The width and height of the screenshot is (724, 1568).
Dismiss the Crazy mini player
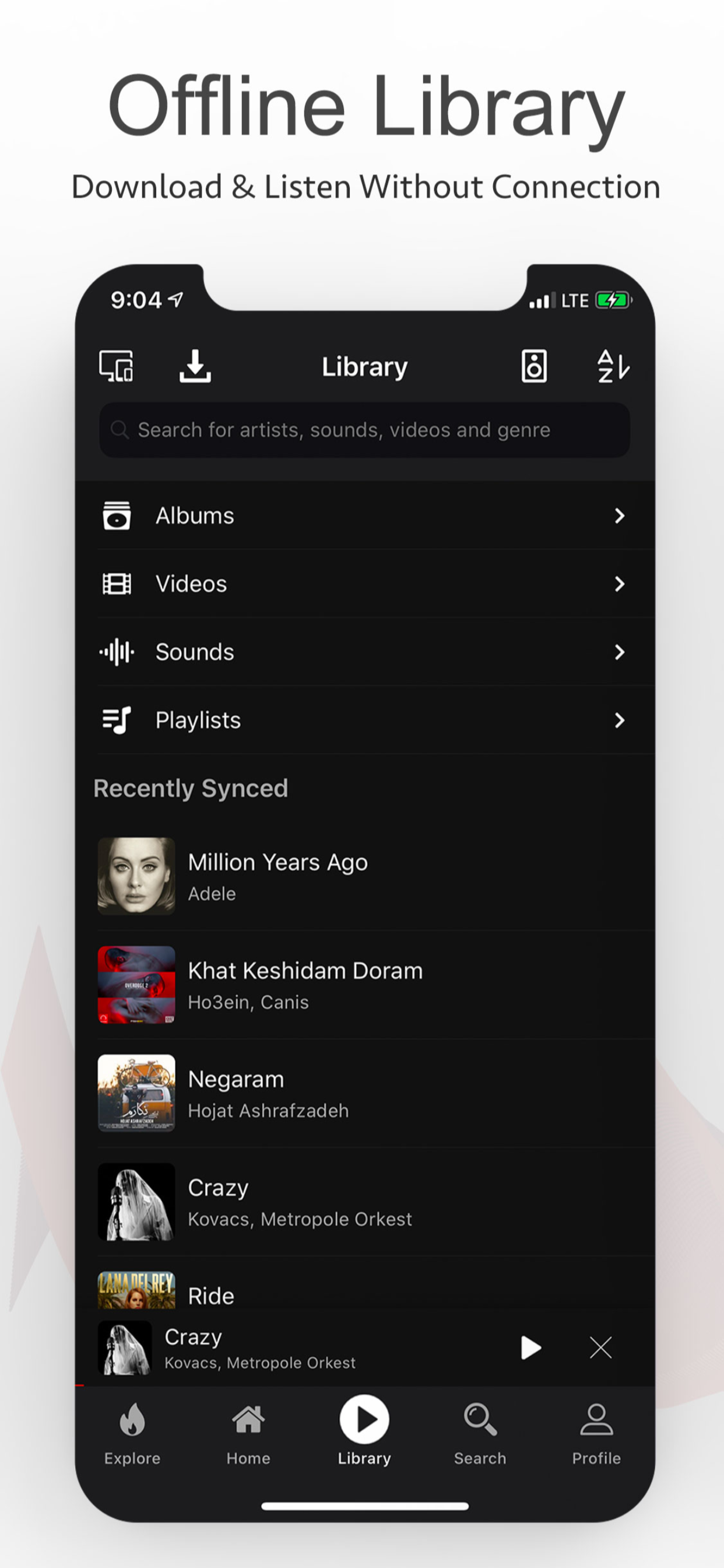[600, 1347]
